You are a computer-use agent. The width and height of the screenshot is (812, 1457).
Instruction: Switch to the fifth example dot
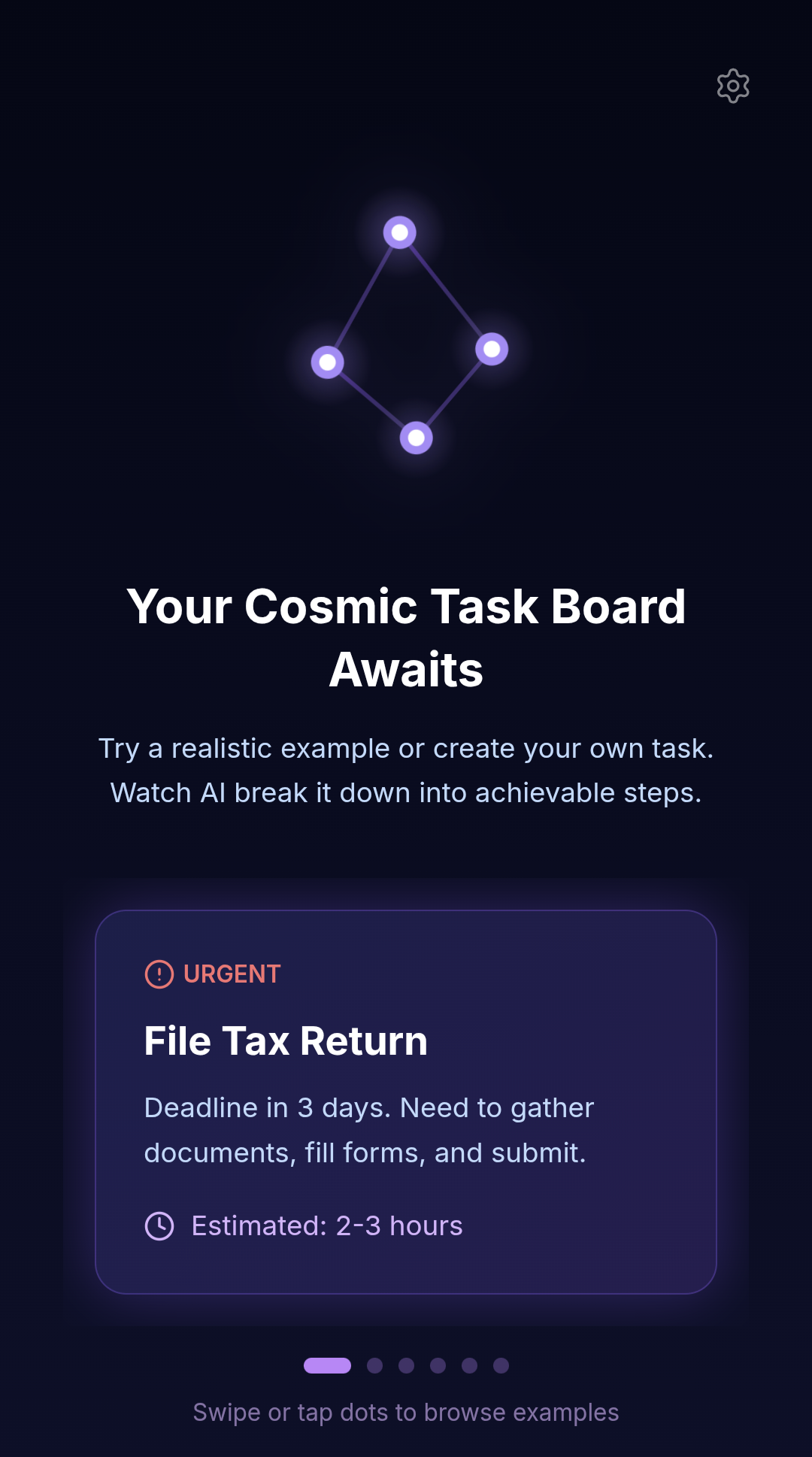[469, 1367]
